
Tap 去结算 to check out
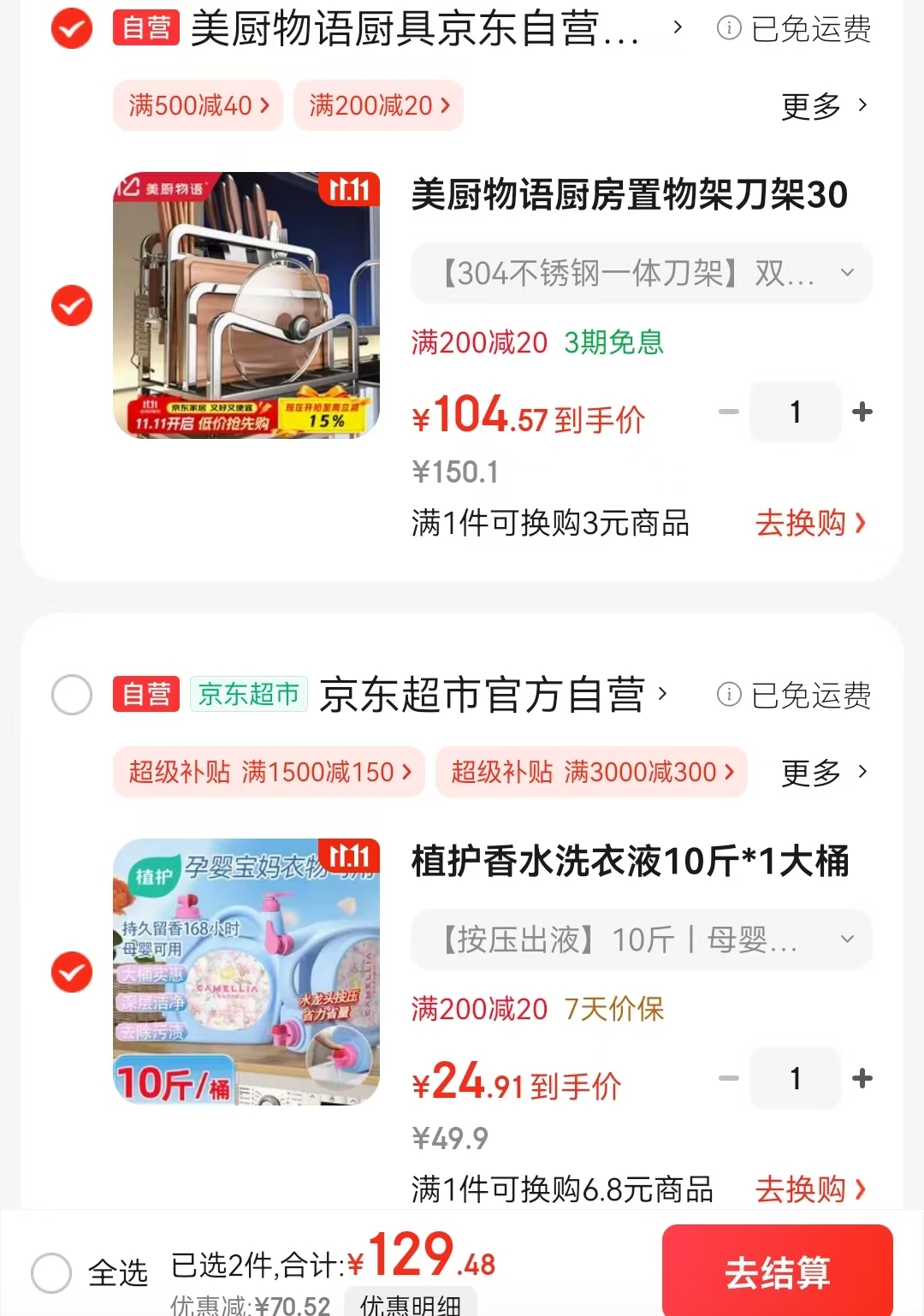(777, 1272)
